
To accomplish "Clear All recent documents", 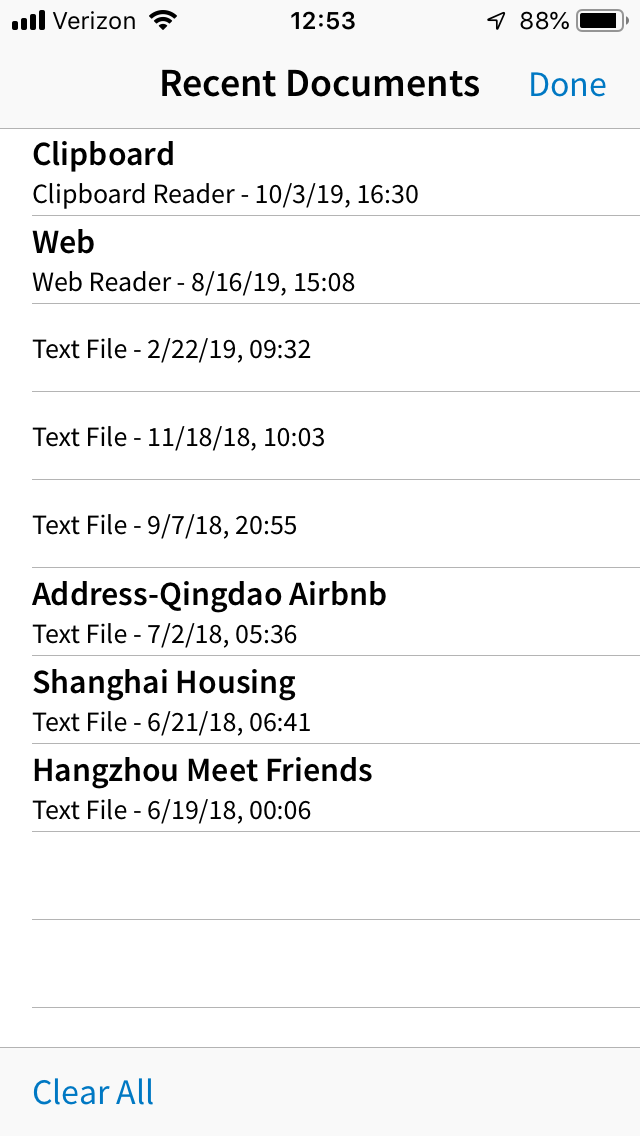I will 93,1092.
